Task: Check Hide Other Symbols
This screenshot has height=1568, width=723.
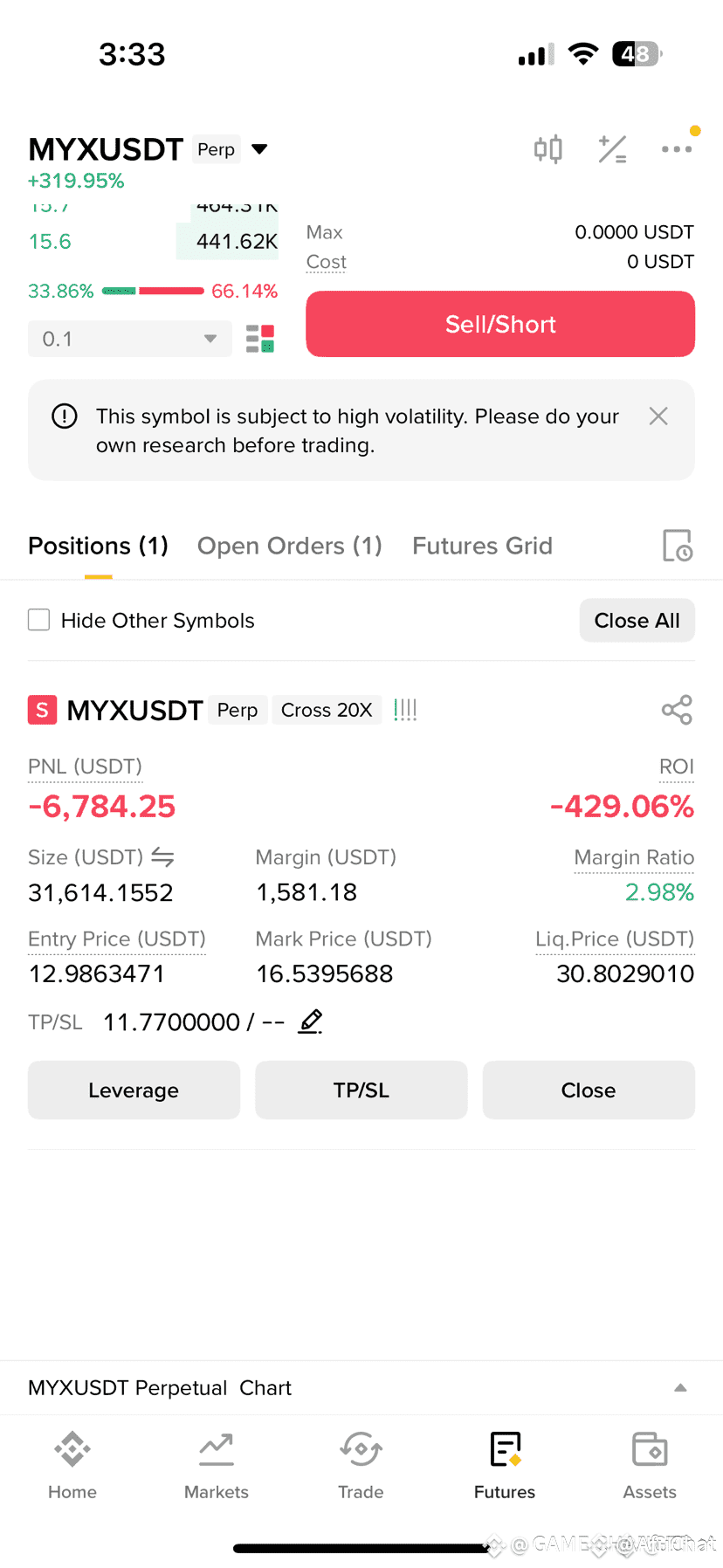Action: point(38,620)
